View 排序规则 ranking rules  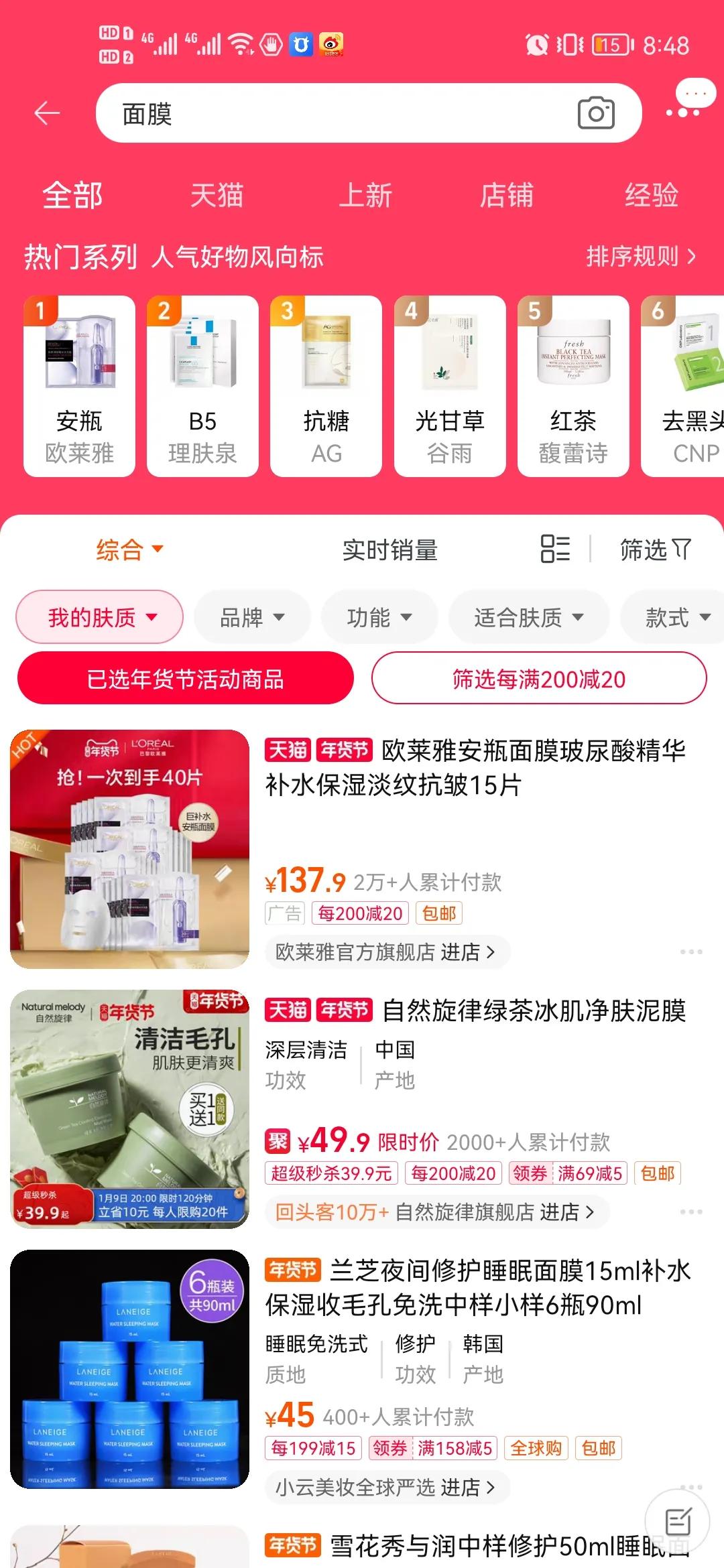point(640,256)
